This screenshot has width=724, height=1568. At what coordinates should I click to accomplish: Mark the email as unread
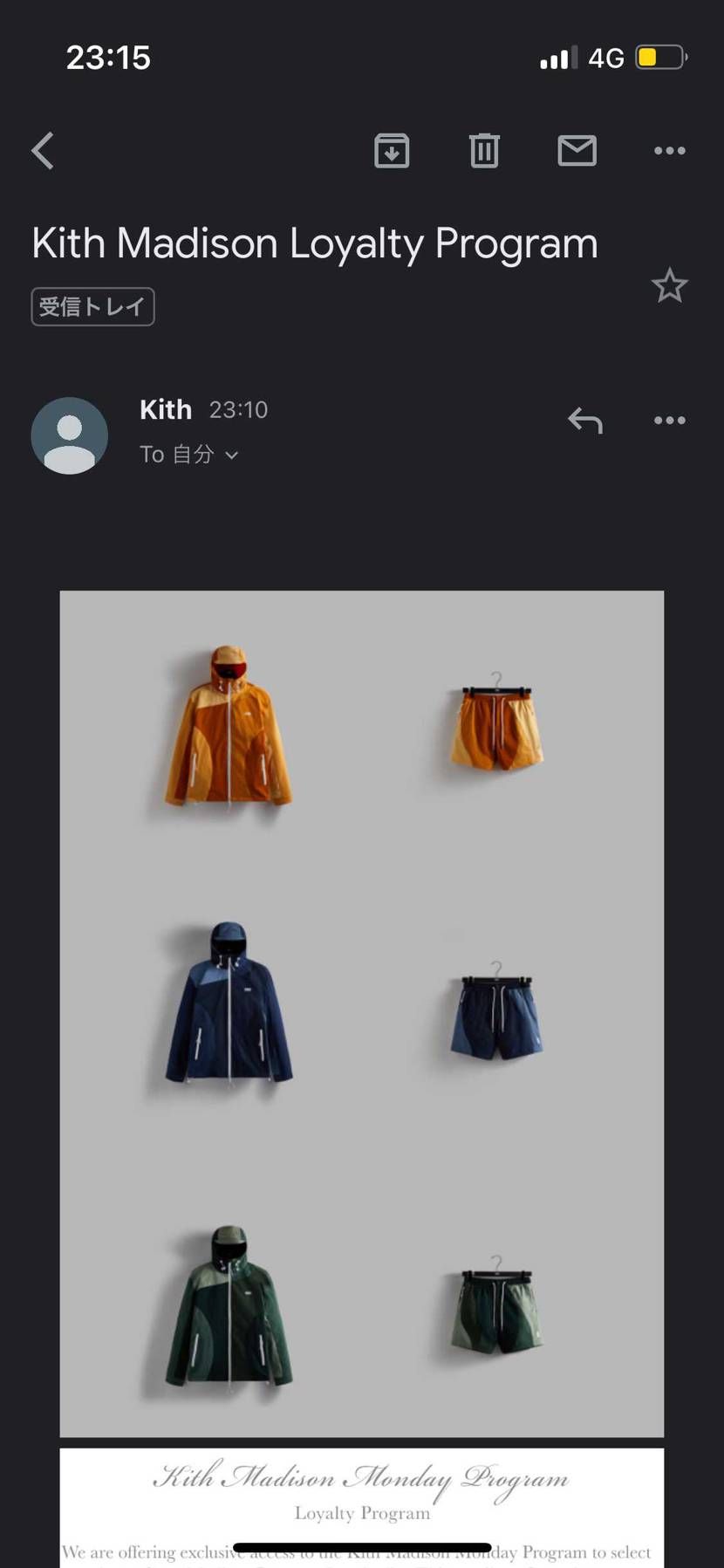(577, 151)
